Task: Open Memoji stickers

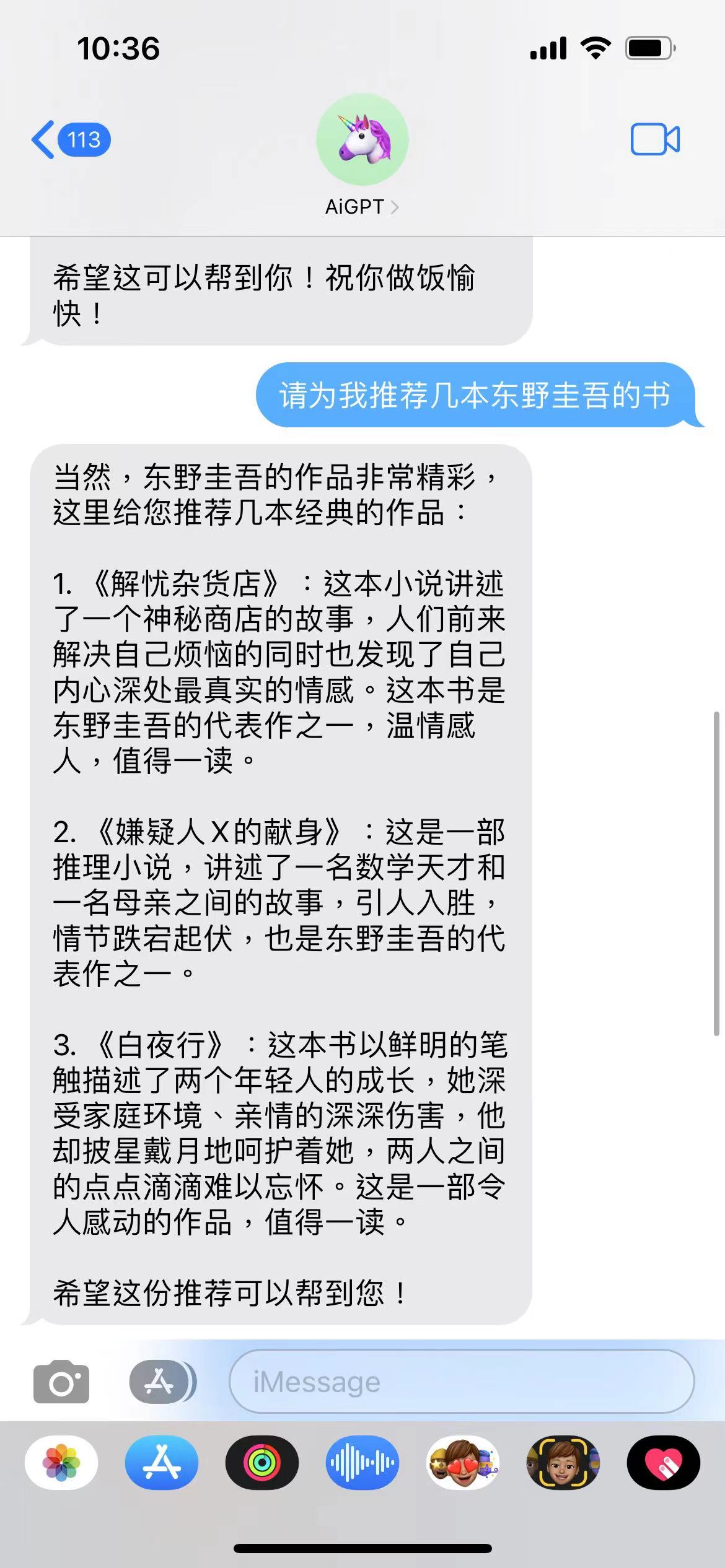Action: click(463, 1462)
